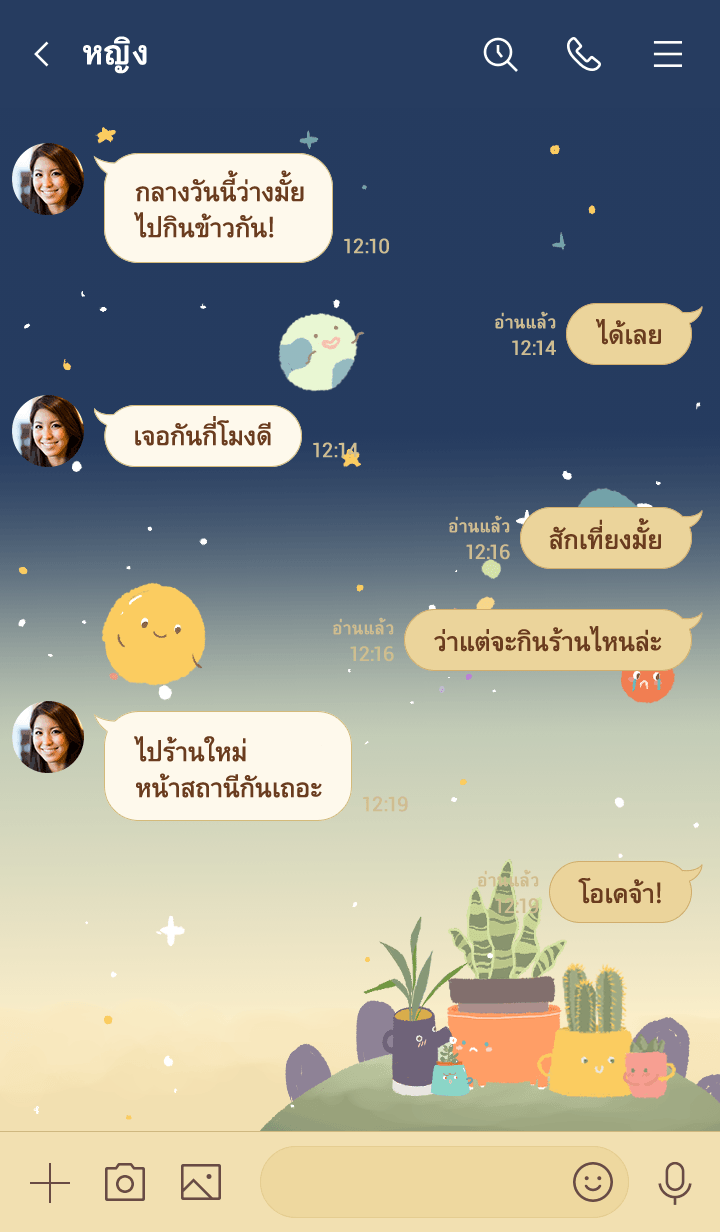The height and width of the screenshot is (1232, 720).
Task: Open the plus attachment options
Action: click(x=50, y=1183)
